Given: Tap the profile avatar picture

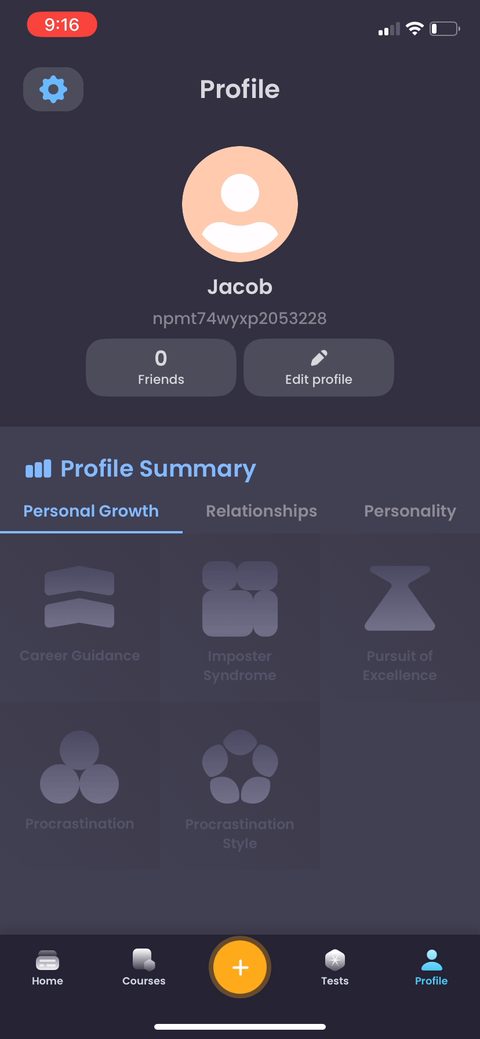Looking at the screenshot, I should click(x=240, y=204).
